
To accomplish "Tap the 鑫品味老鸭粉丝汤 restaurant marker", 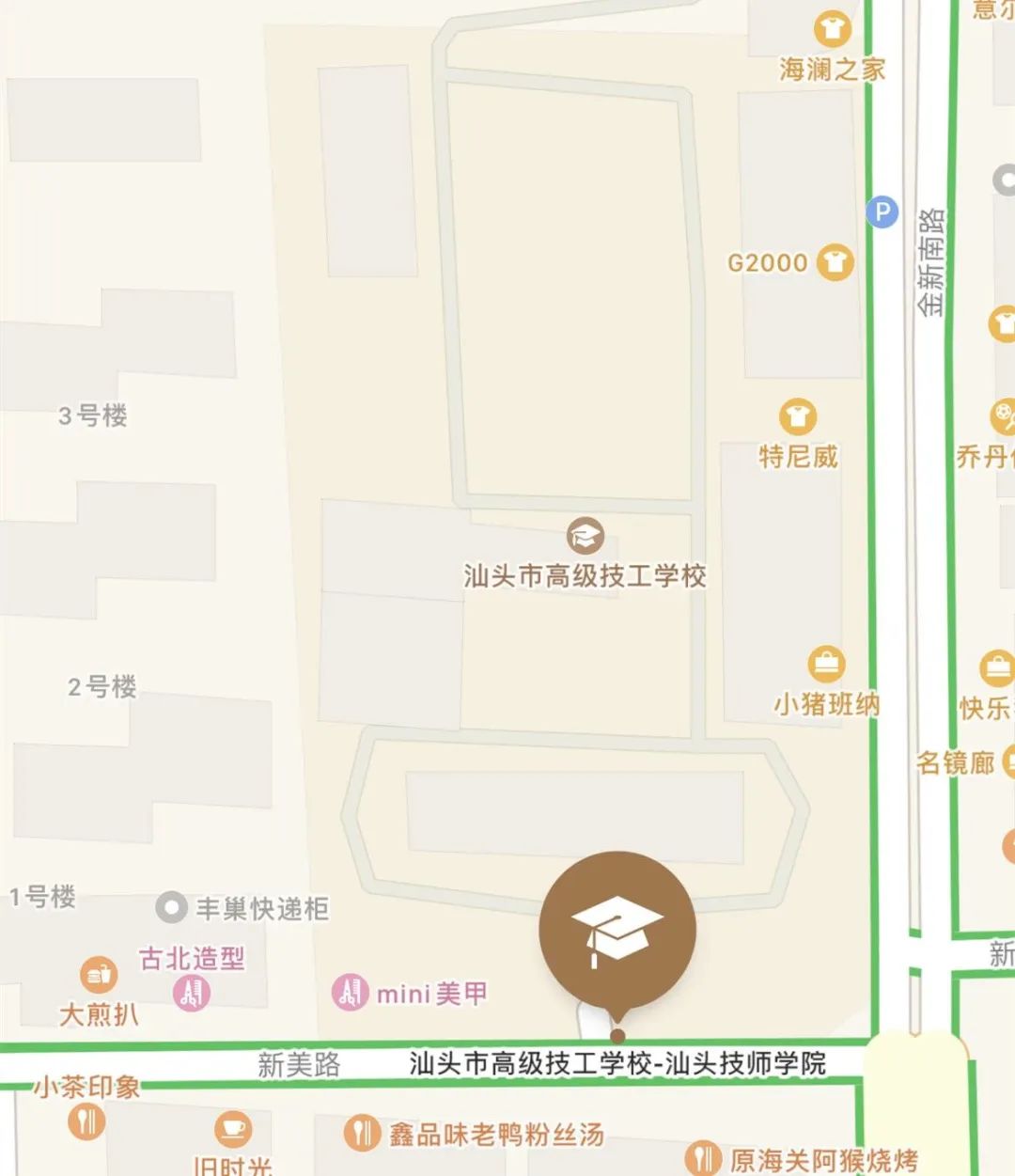I will coord(361,1134).
